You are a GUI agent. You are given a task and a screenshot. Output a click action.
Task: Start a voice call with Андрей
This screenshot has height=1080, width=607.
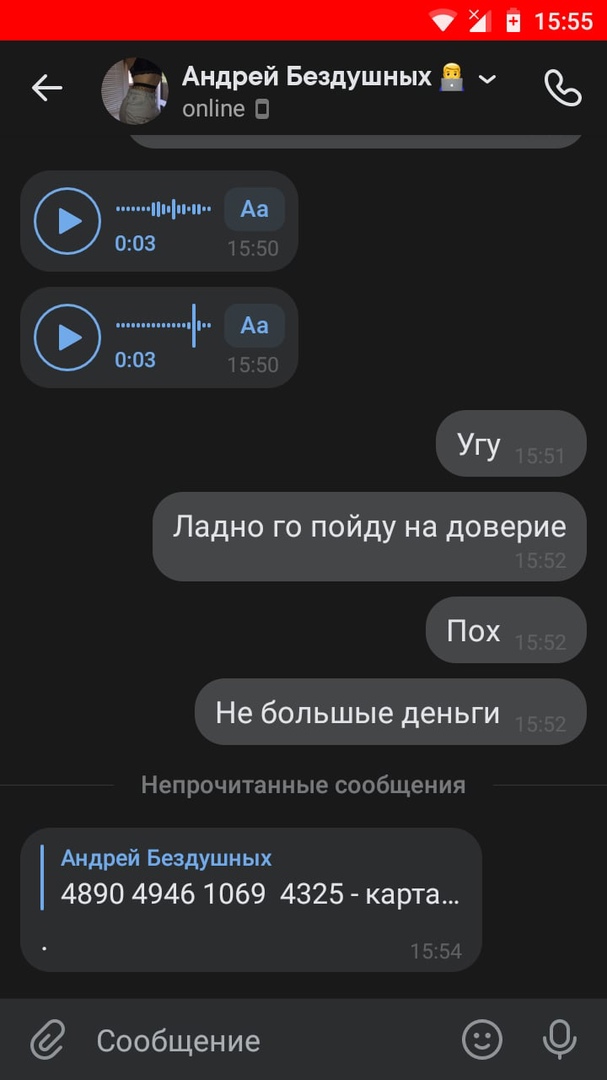point(562,88)
